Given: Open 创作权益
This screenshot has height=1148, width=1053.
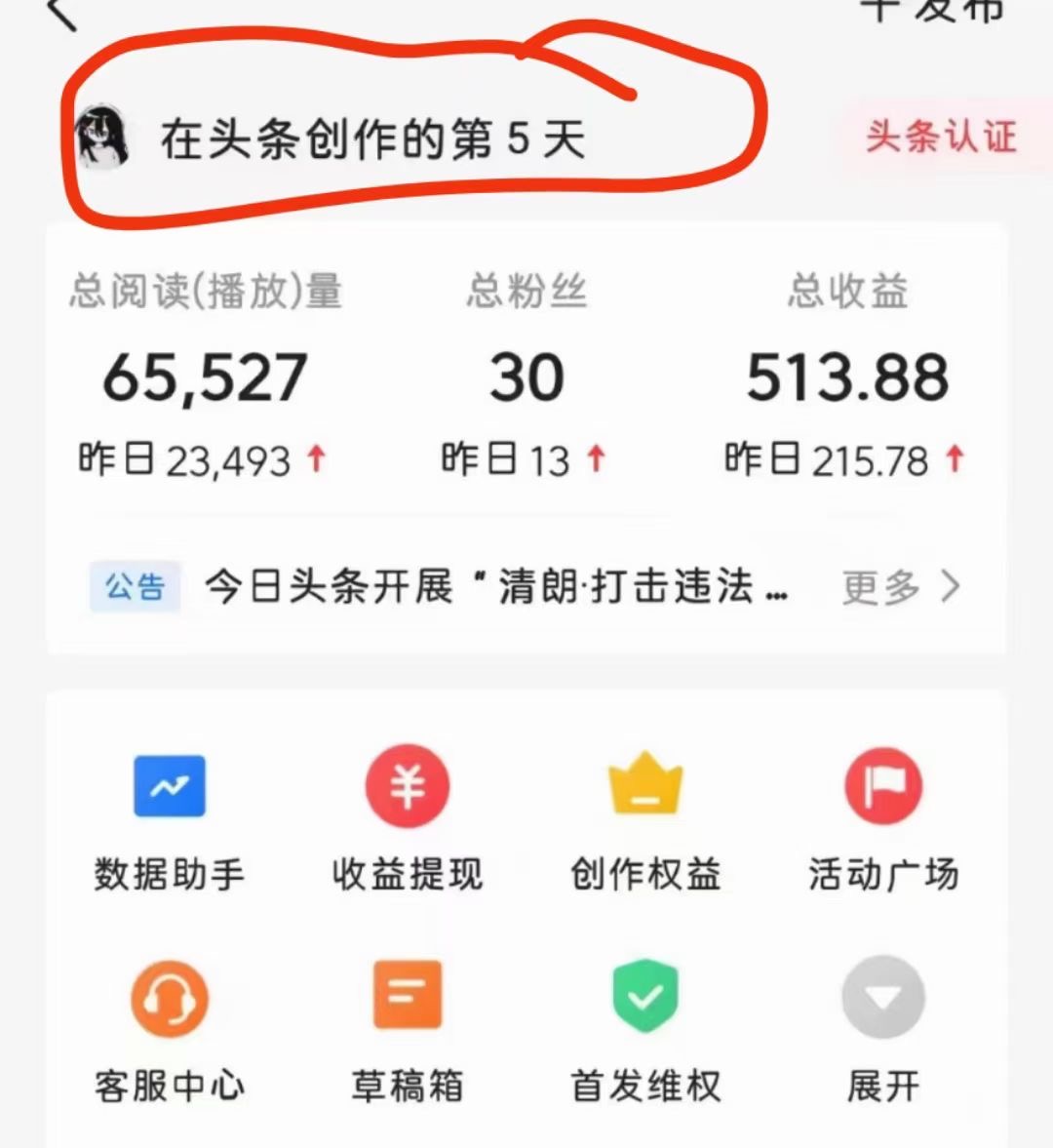Looking at the screenshot, I should pos(644,819).
